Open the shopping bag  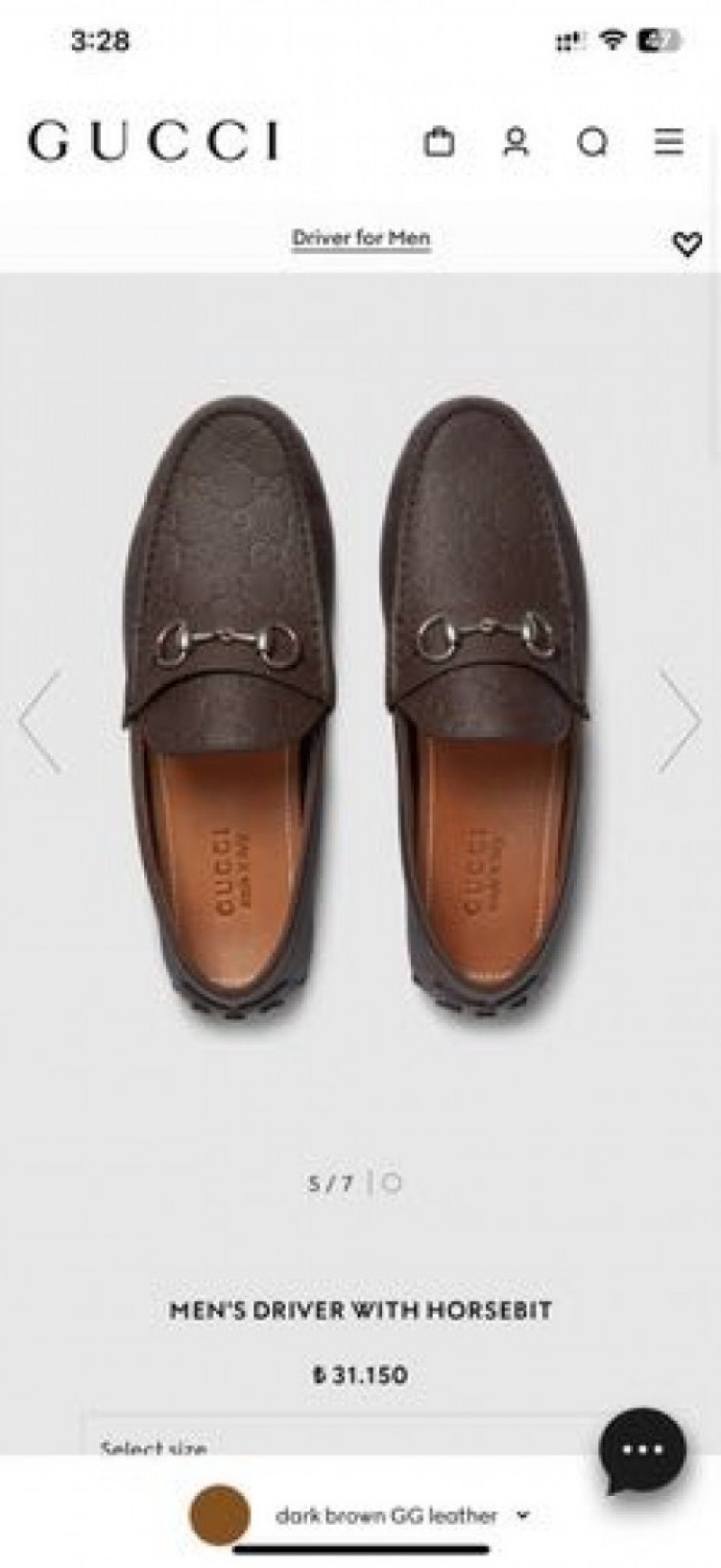[x=439, y=142]
